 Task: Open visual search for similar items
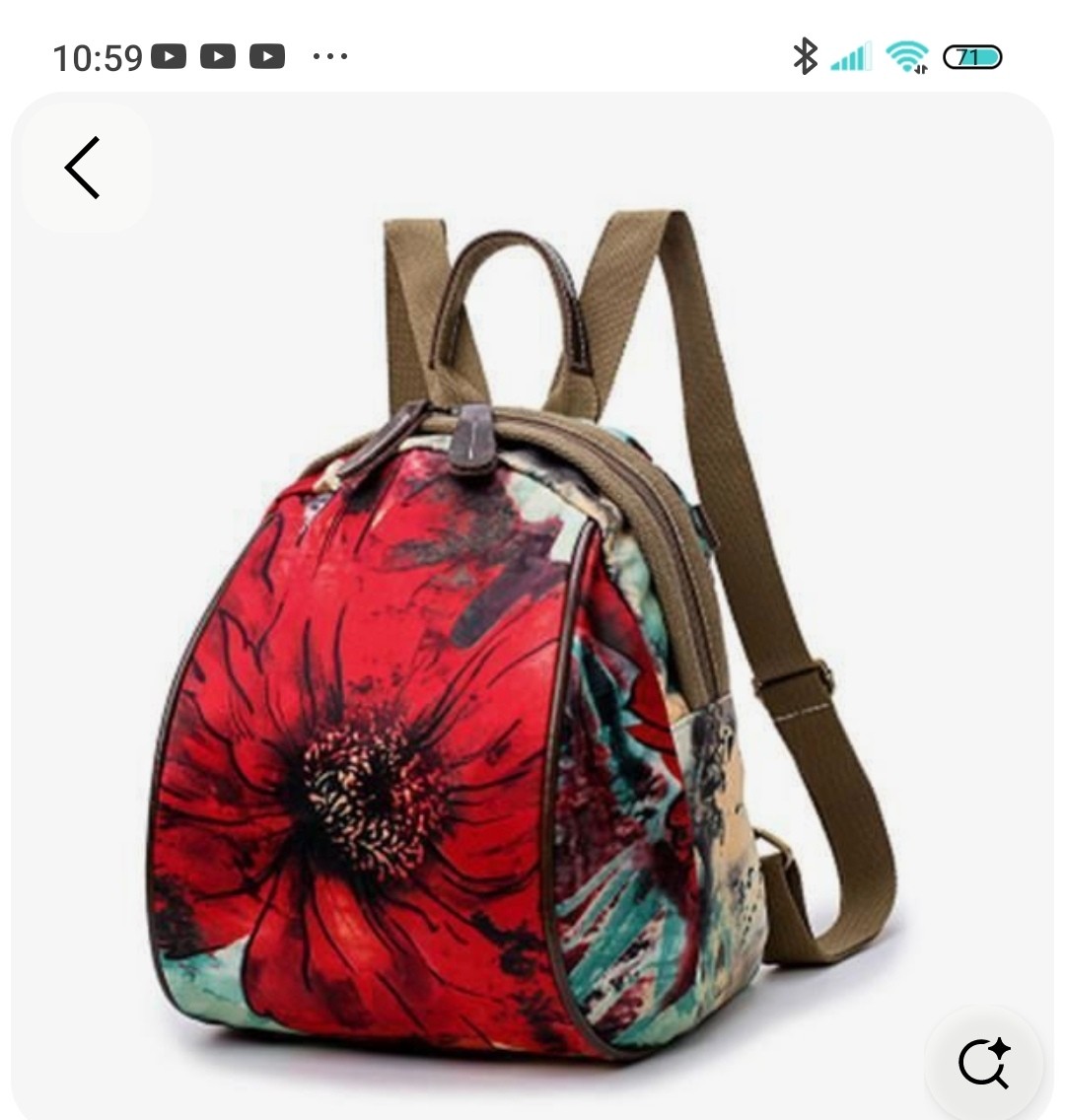(x=983, y=1063)
